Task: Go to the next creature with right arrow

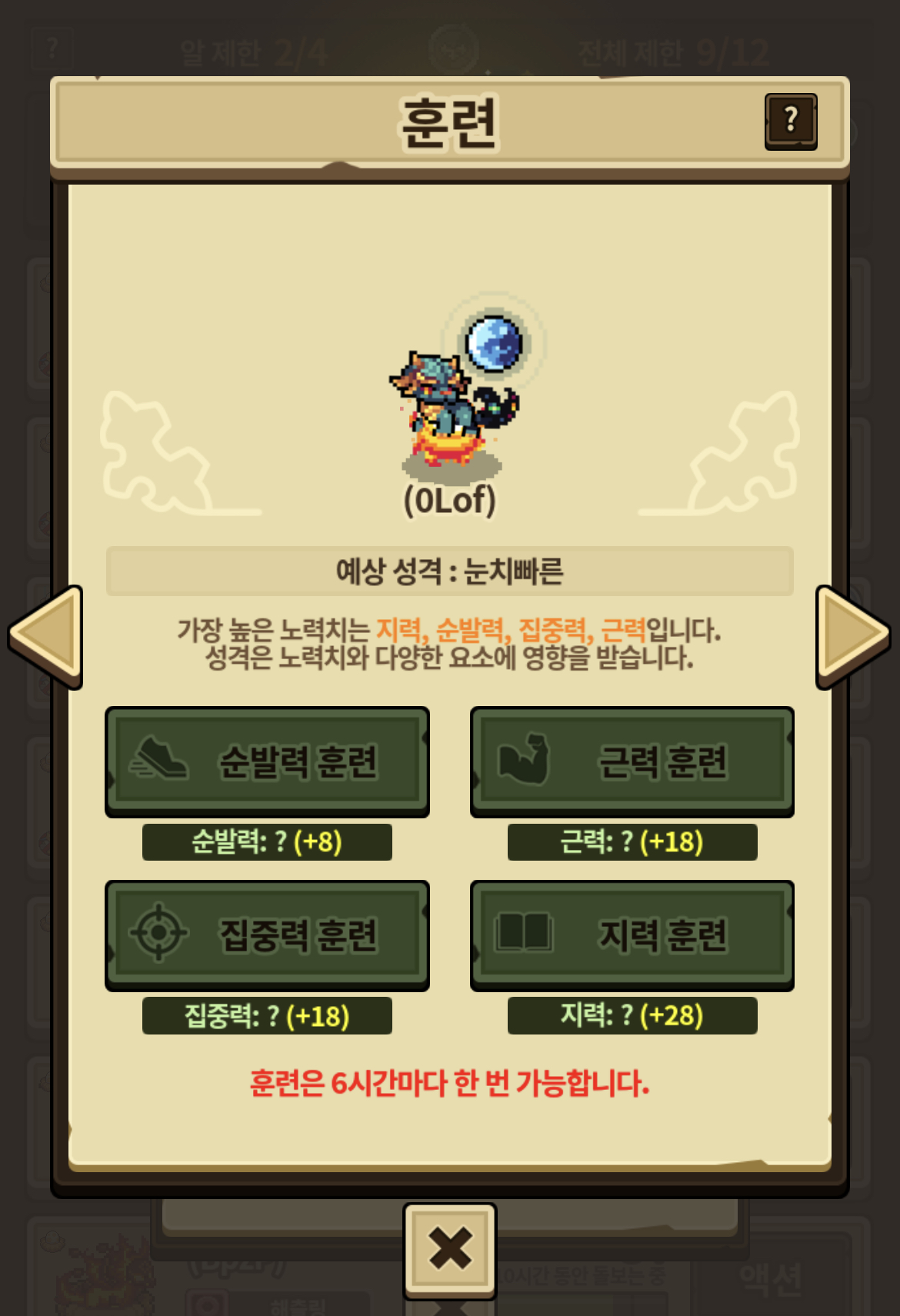Action: [x=851, y=636]
